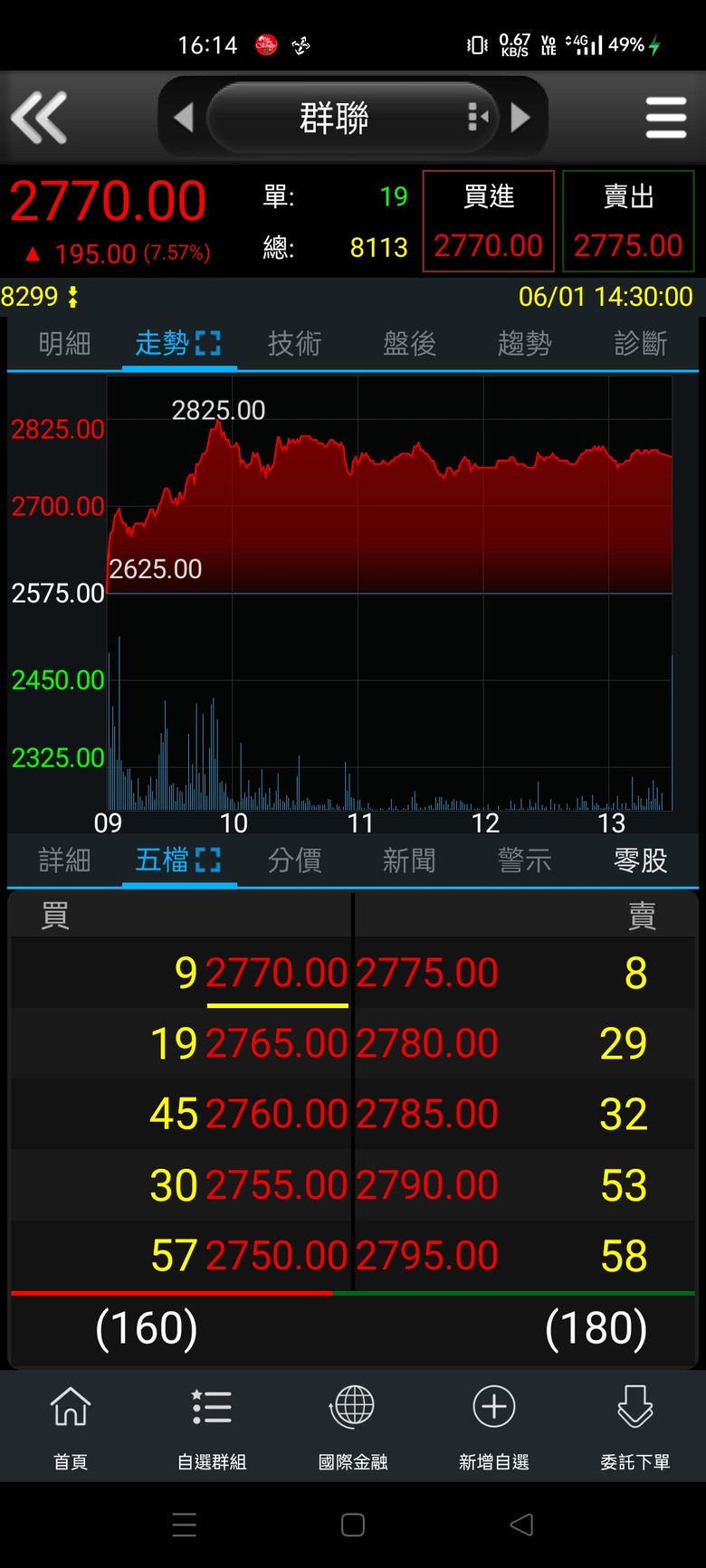706x1568 pixels.
Task: Open the 技術 chart tab
Action: [294, 344]
